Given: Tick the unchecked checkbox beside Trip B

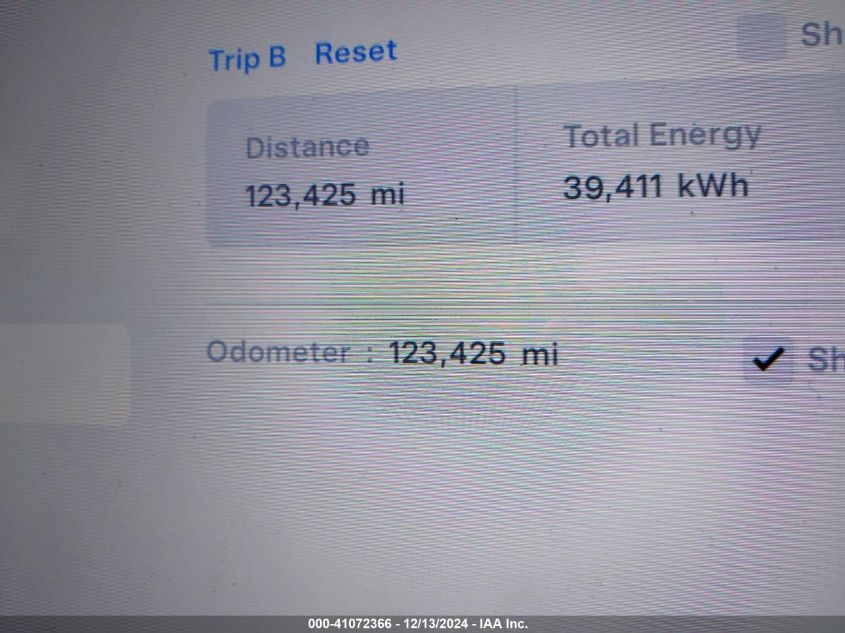Looking at the screenshot, I should pyautogui.click(x=762, y=38).
